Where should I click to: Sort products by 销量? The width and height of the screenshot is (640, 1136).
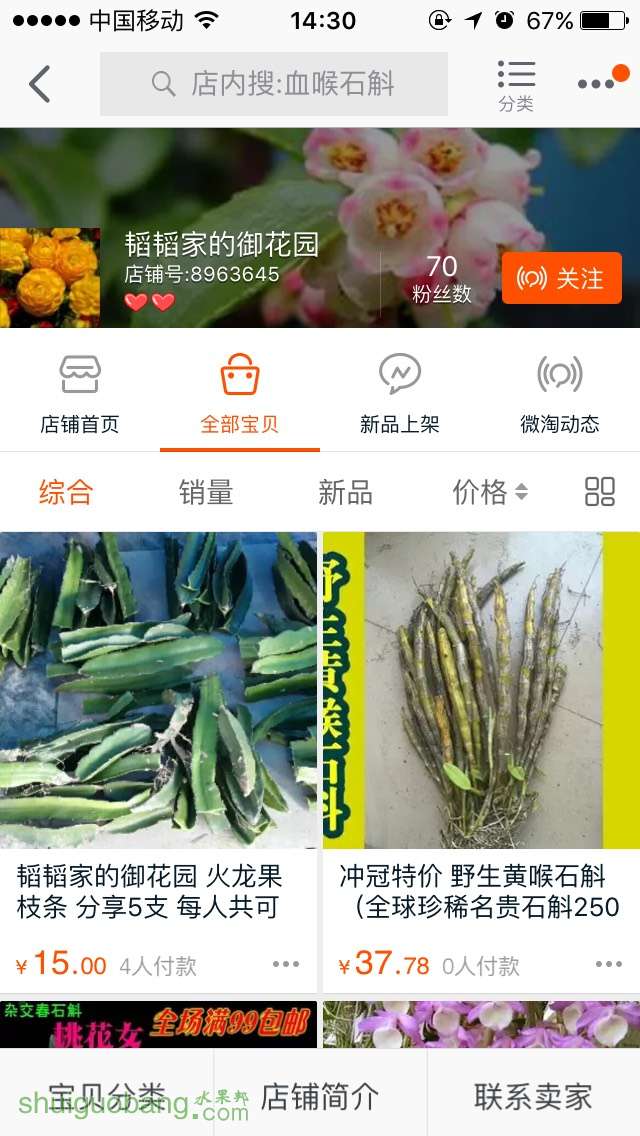coord(206,491)
